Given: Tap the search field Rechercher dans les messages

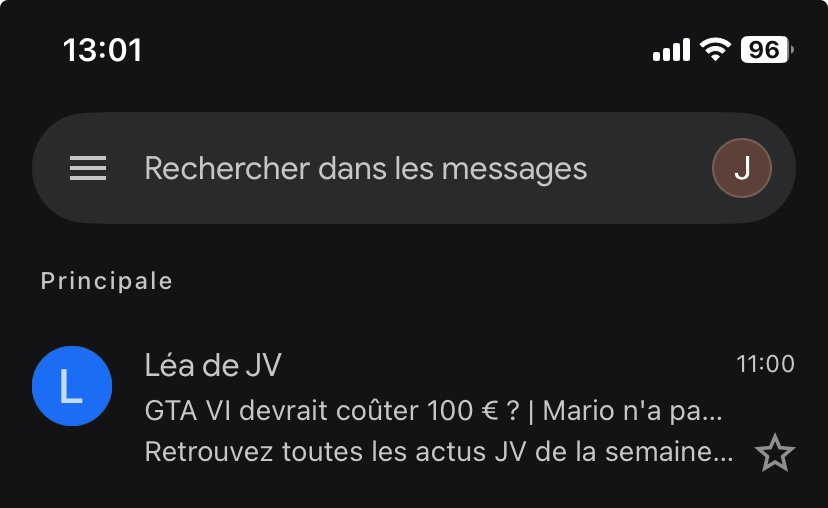Looking at the screenshot, I should click(365, 169).
